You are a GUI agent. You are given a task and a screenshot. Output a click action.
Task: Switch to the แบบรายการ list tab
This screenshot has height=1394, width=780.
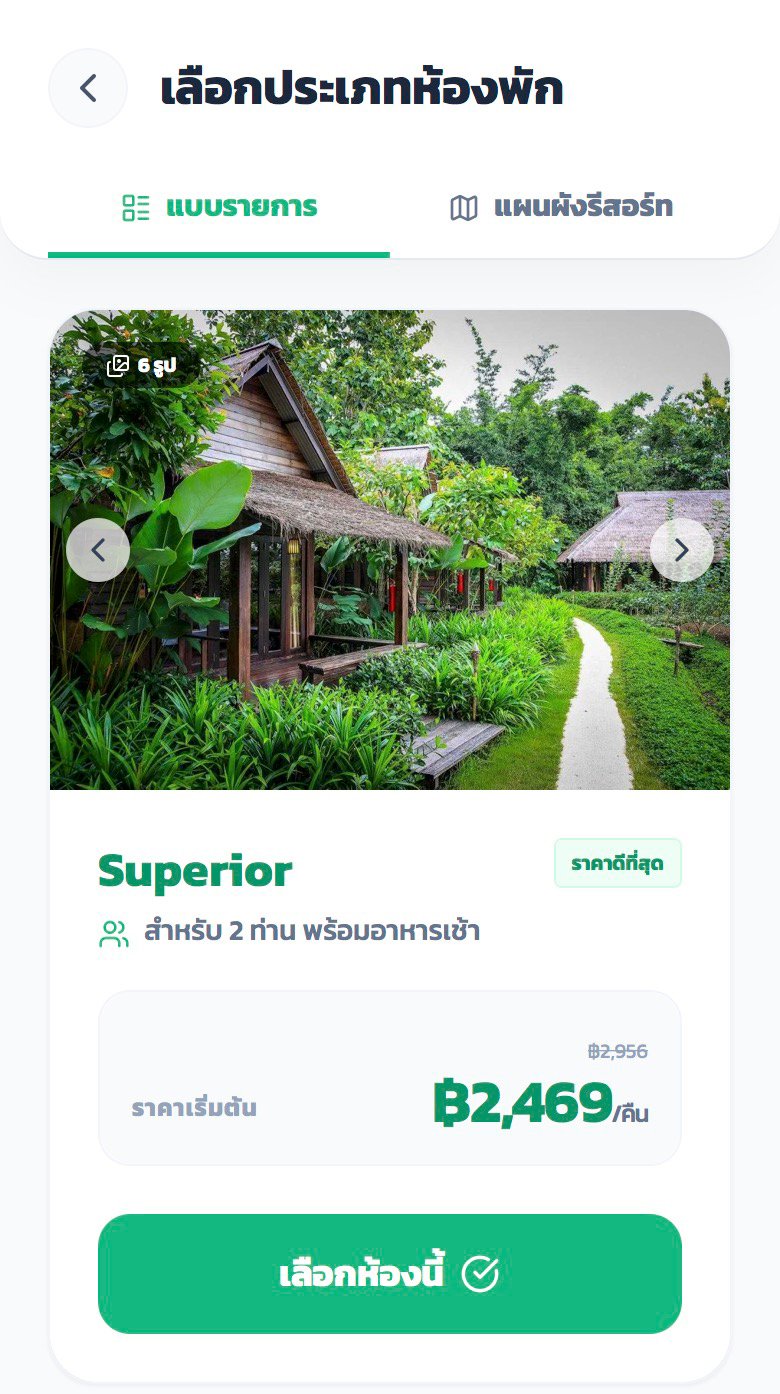point(219,208)
